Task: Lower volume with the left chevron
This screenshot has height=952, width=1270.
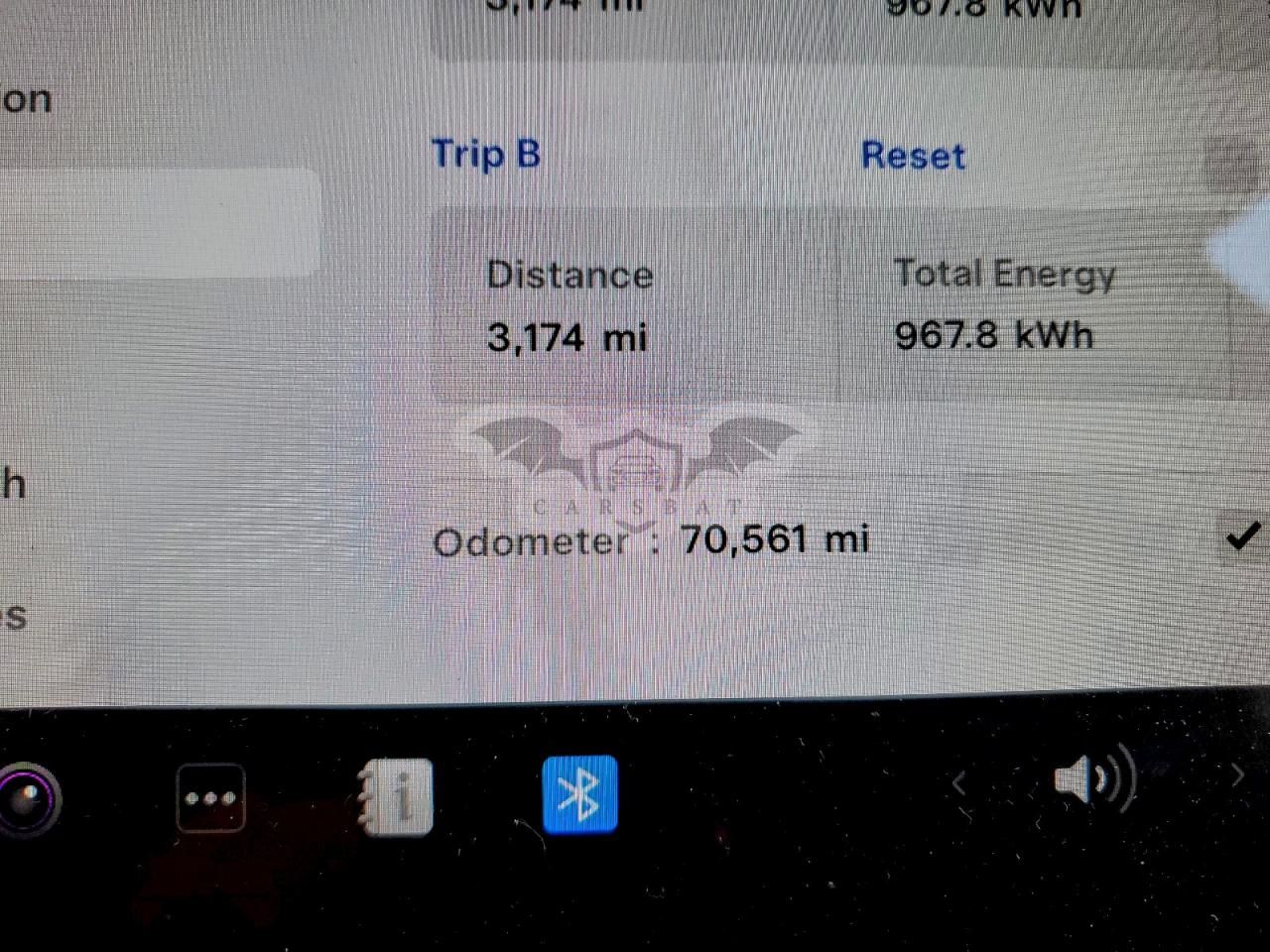Action: point(958,784)
